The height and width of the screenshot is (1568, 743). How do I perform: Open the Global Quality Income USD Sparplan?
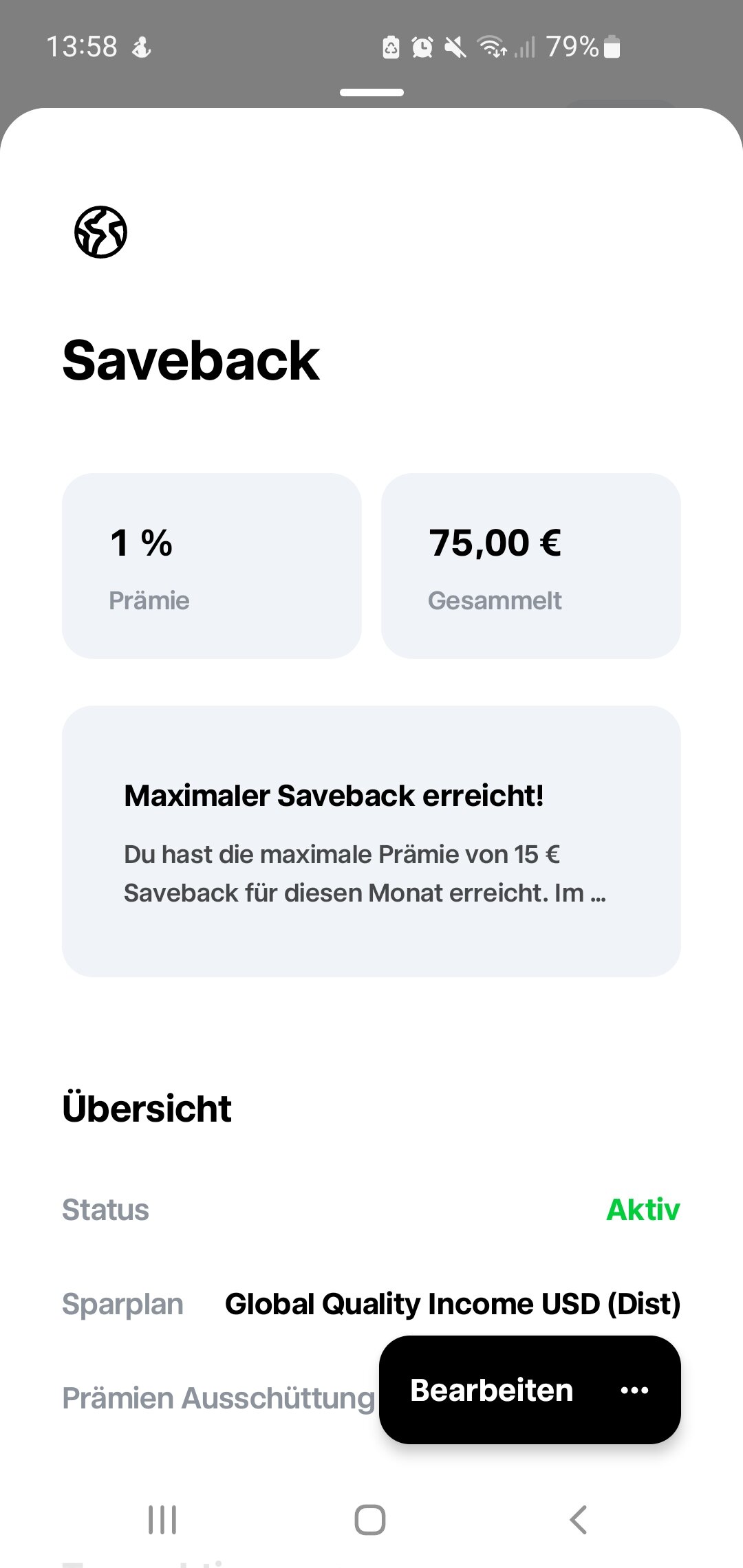tap(452, 1304)
